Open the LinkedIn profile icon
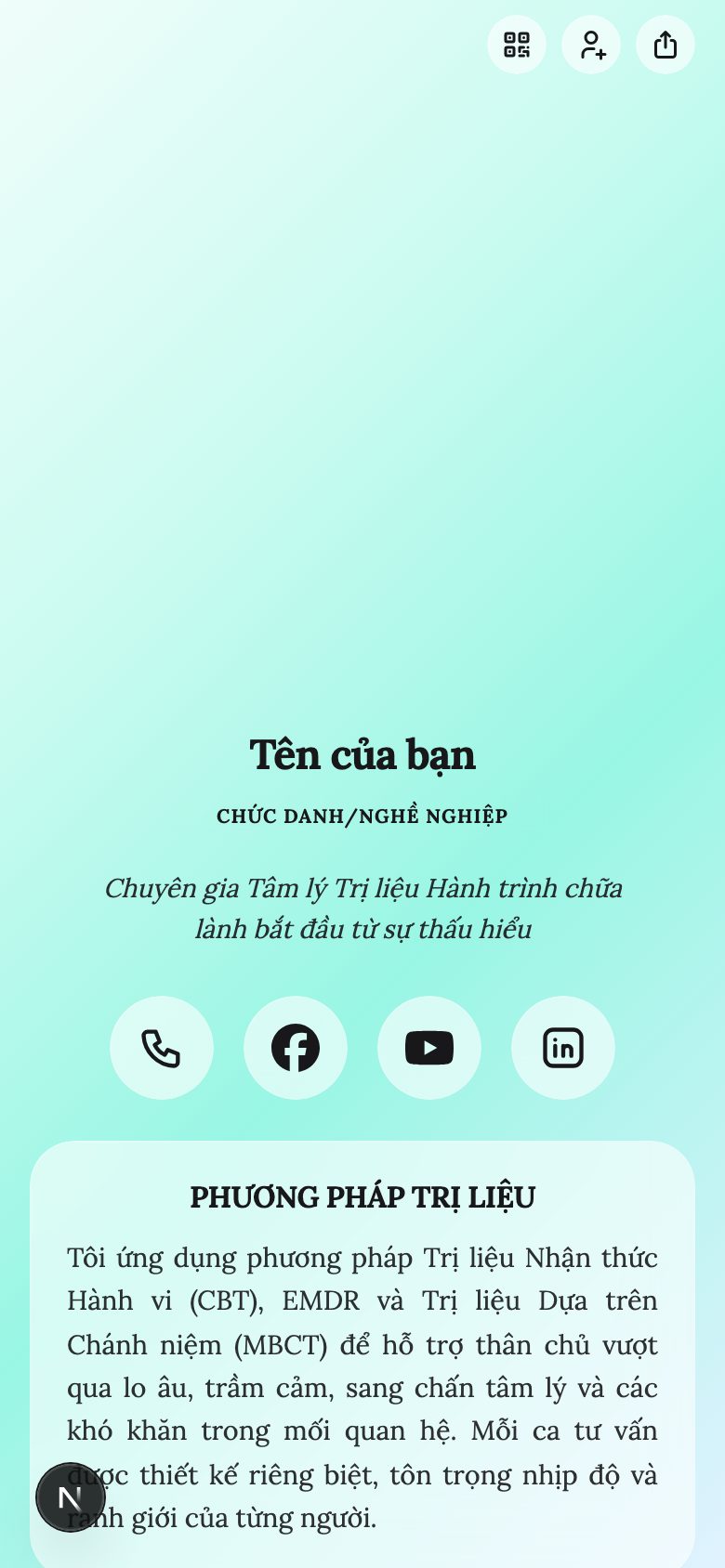The image size is (725, 1568). [562, 1047]
